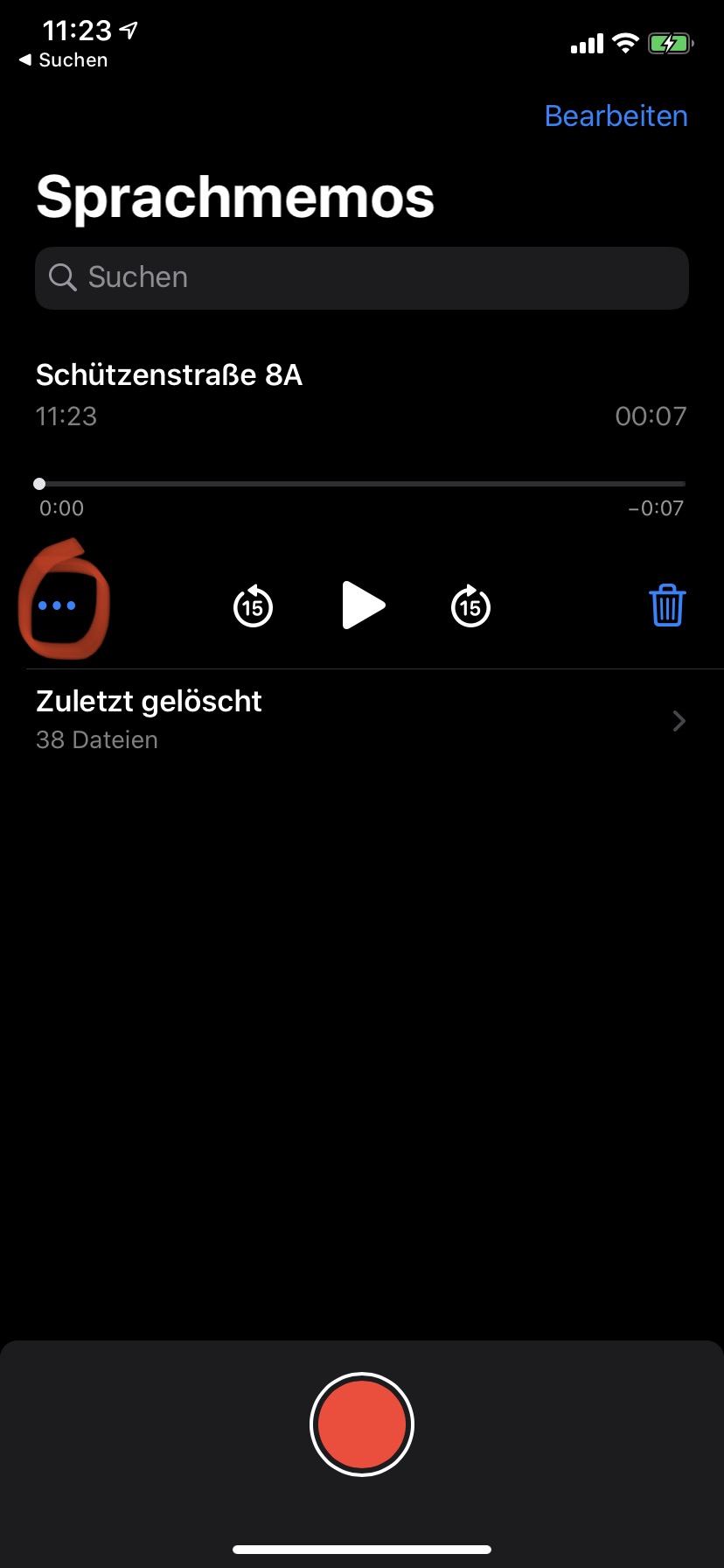Delete recording with trash icon
The image size is (724, 1568).
tap(667, 605)
